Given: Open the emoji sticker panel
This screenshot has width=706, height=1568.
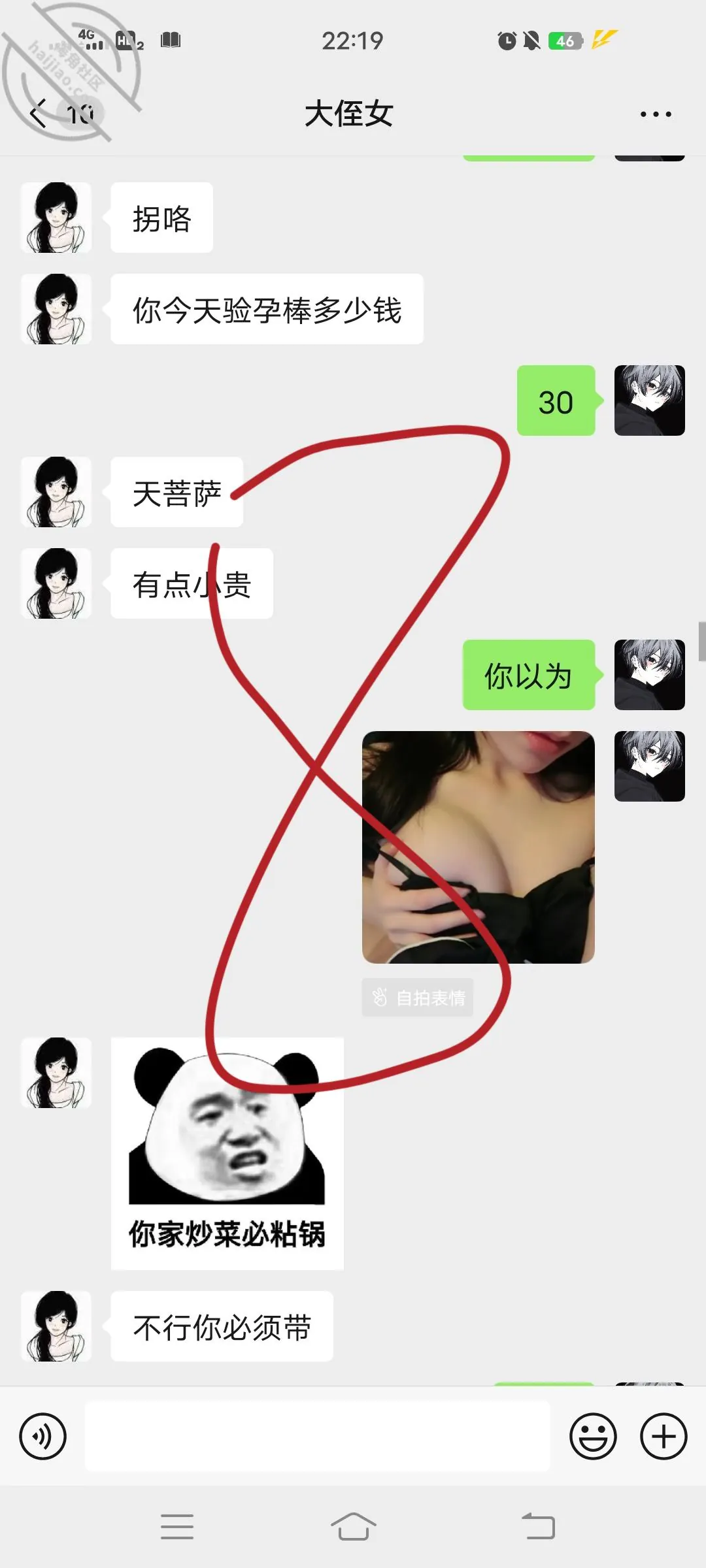Looking at the screenshot, I should pos(593,1436).
